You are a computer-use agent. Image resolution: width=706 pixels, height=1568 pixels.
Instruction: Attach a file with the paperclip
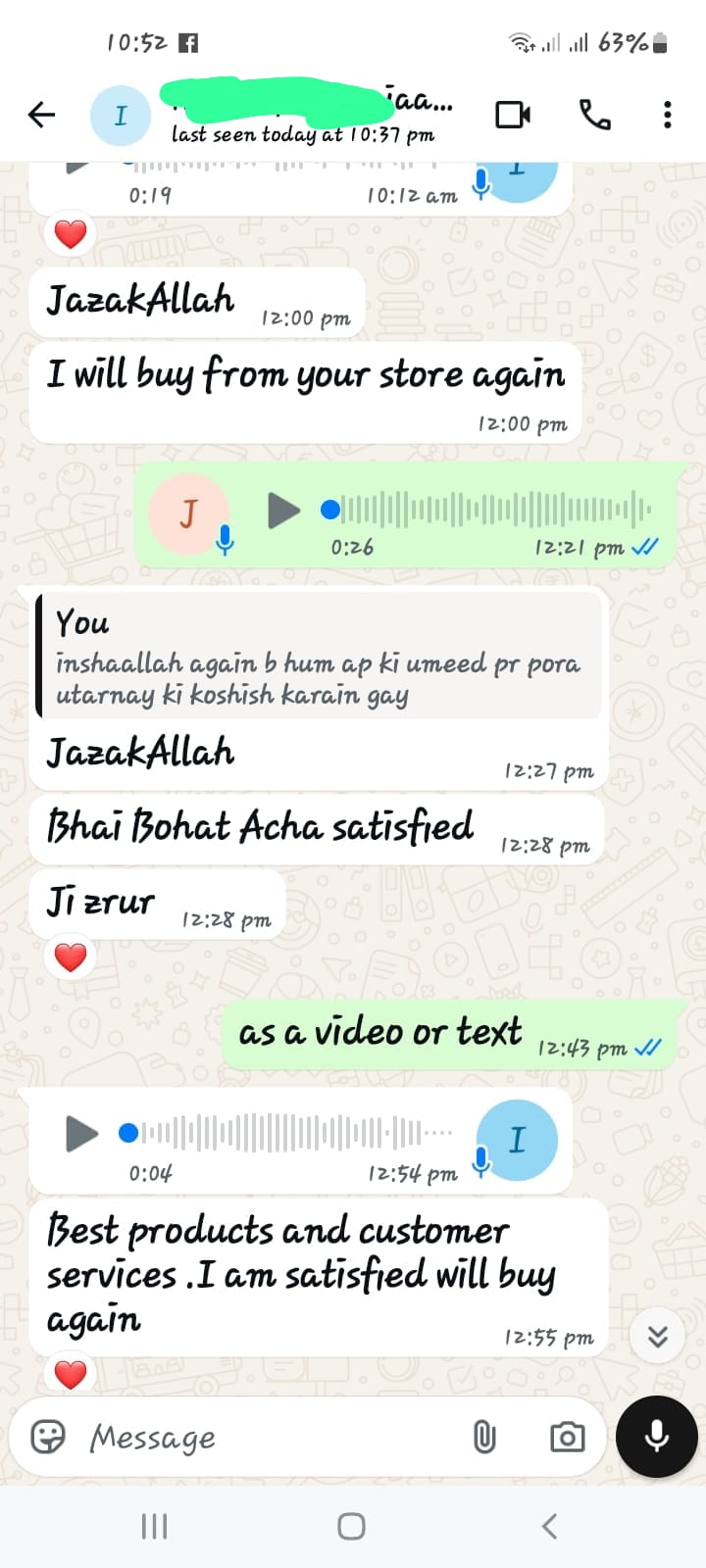(x=484, y=1438)
